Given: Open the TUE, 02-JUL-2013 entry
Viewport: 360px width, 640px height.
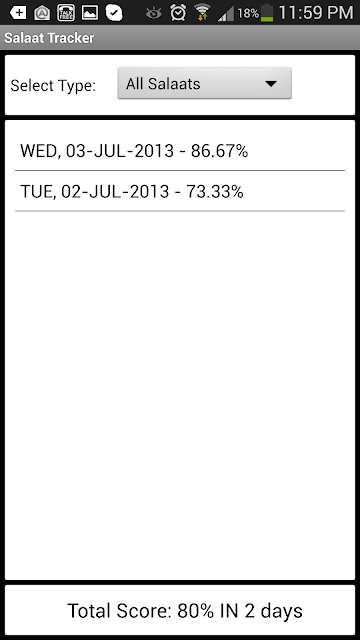Looking at the screenshot, I should pyautogui.click(x=180, y=191).
